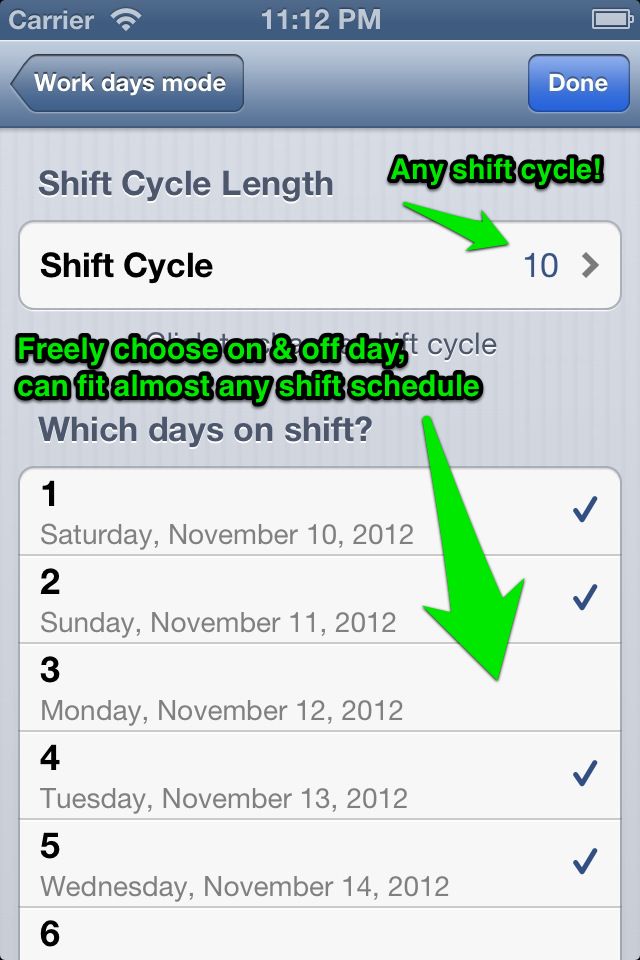Go back to Work days mode
Viewport: 640px width, 960px height.
pos(127,83)
